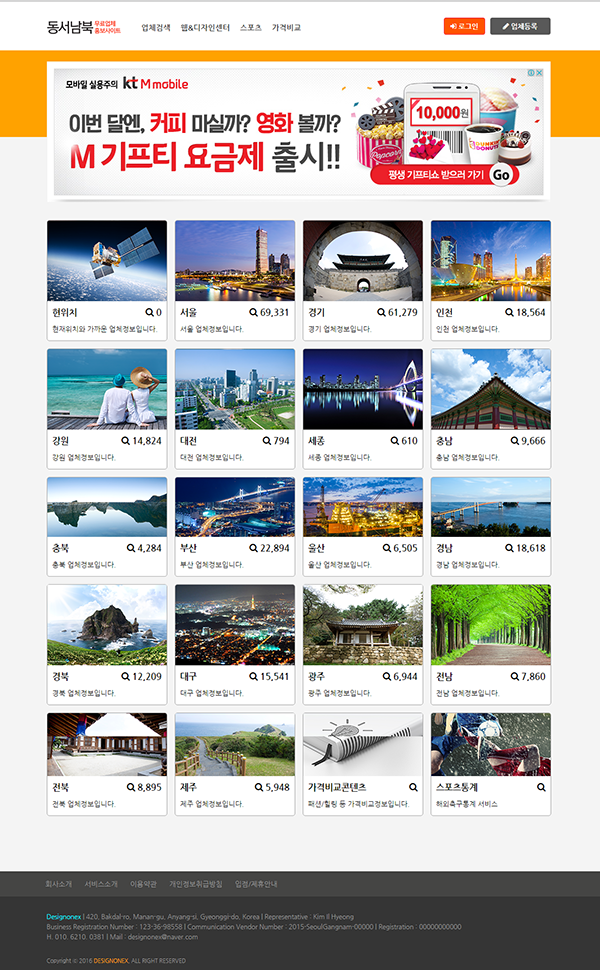Image resolution: width=600 pixels, height=970 pixels.
Task: Open the 업체등록 registration button
Action: 520,26
